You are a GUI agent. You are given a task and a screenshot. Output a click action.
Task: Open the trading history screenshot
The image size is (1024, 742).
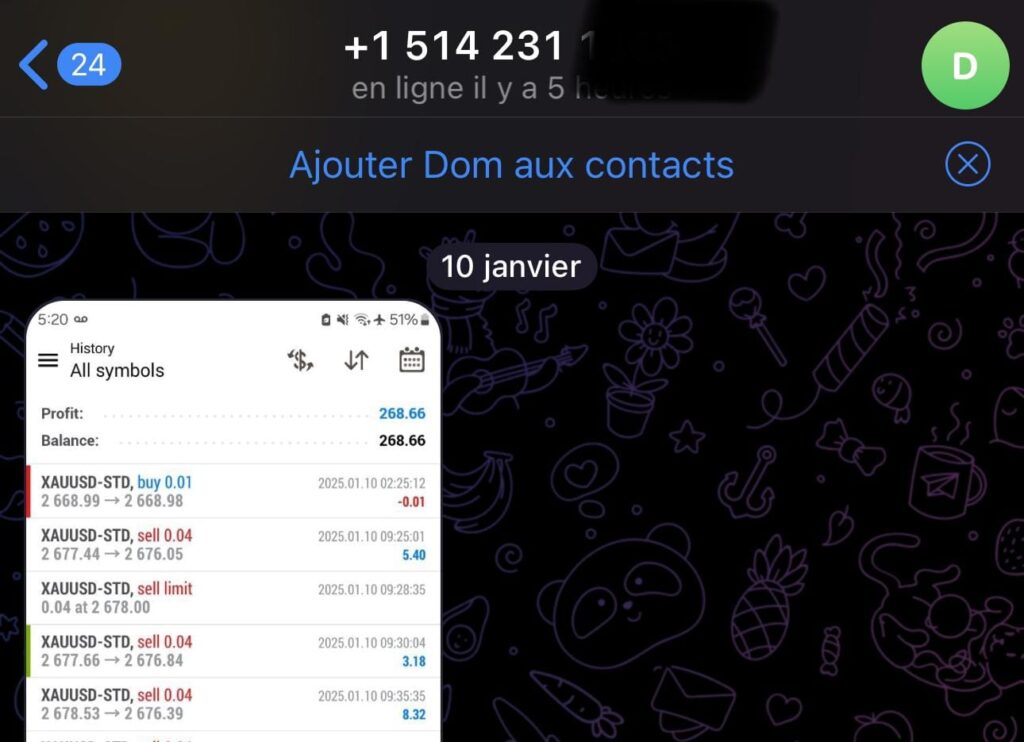point(233,520)
